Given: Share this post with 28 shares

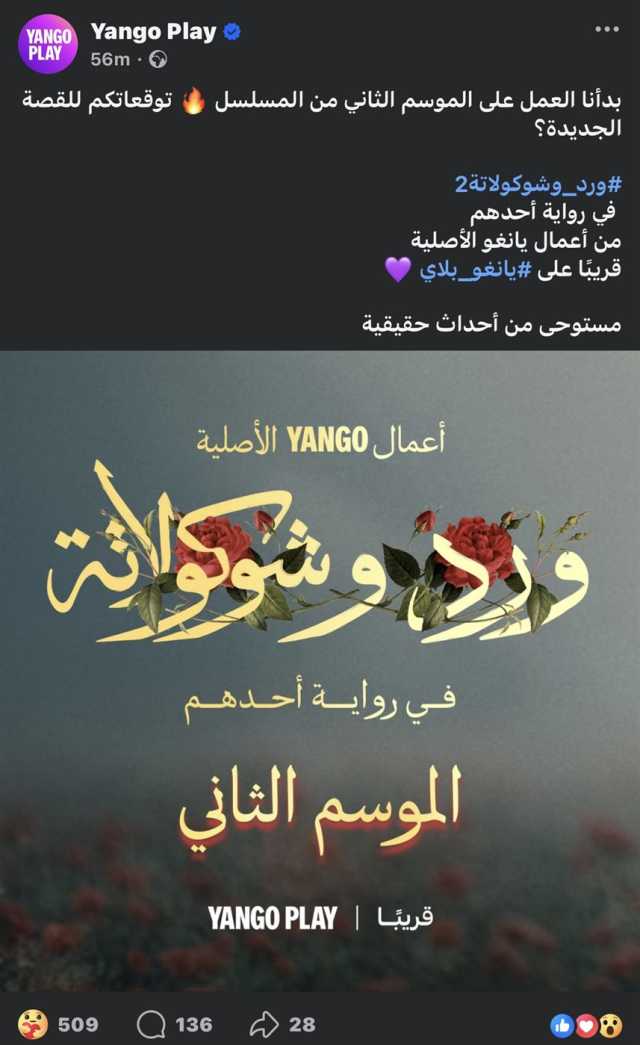Looking at the screenshot, I should 264,1023.
